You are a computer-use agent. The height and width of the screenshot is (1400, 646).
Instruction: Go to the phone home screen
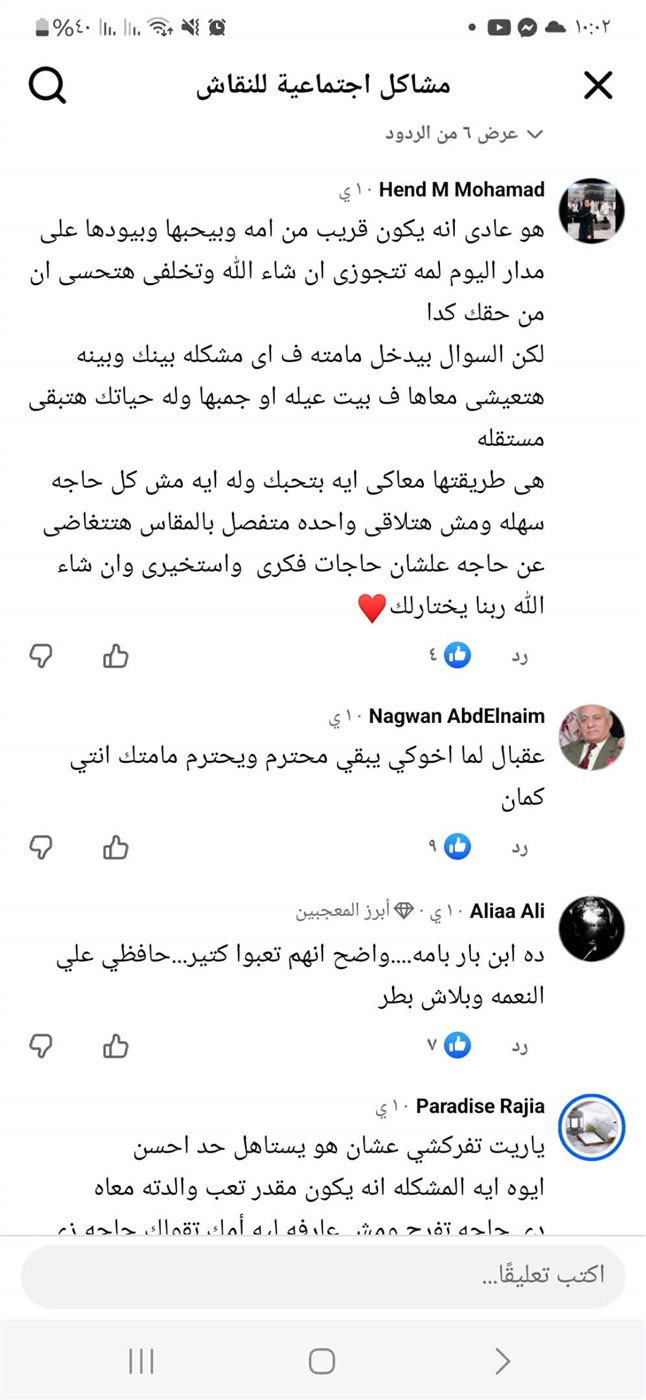coord(322,1360)
